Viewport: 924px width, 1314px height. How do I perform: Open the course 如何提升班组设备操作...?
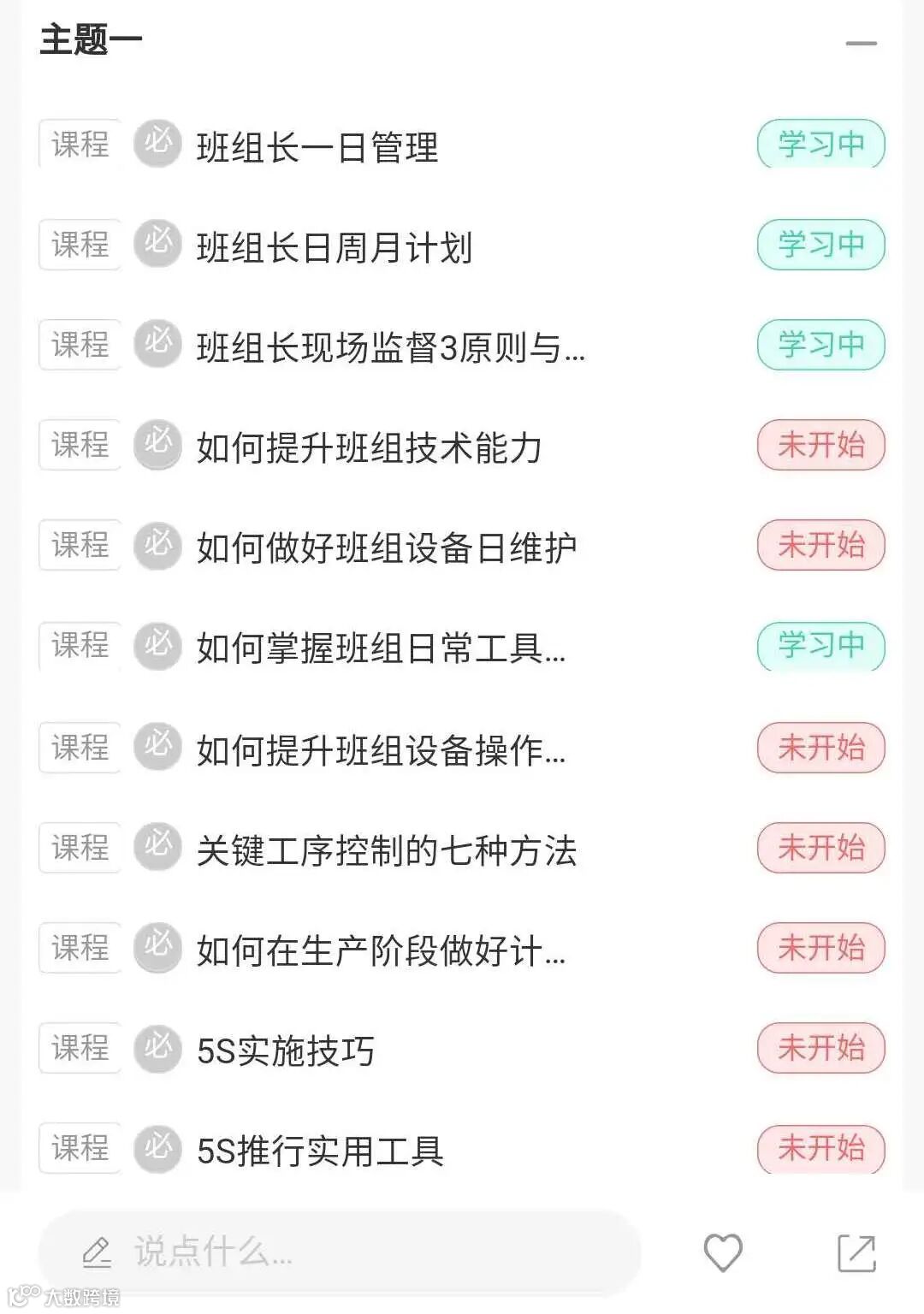(x=381, y=749)
